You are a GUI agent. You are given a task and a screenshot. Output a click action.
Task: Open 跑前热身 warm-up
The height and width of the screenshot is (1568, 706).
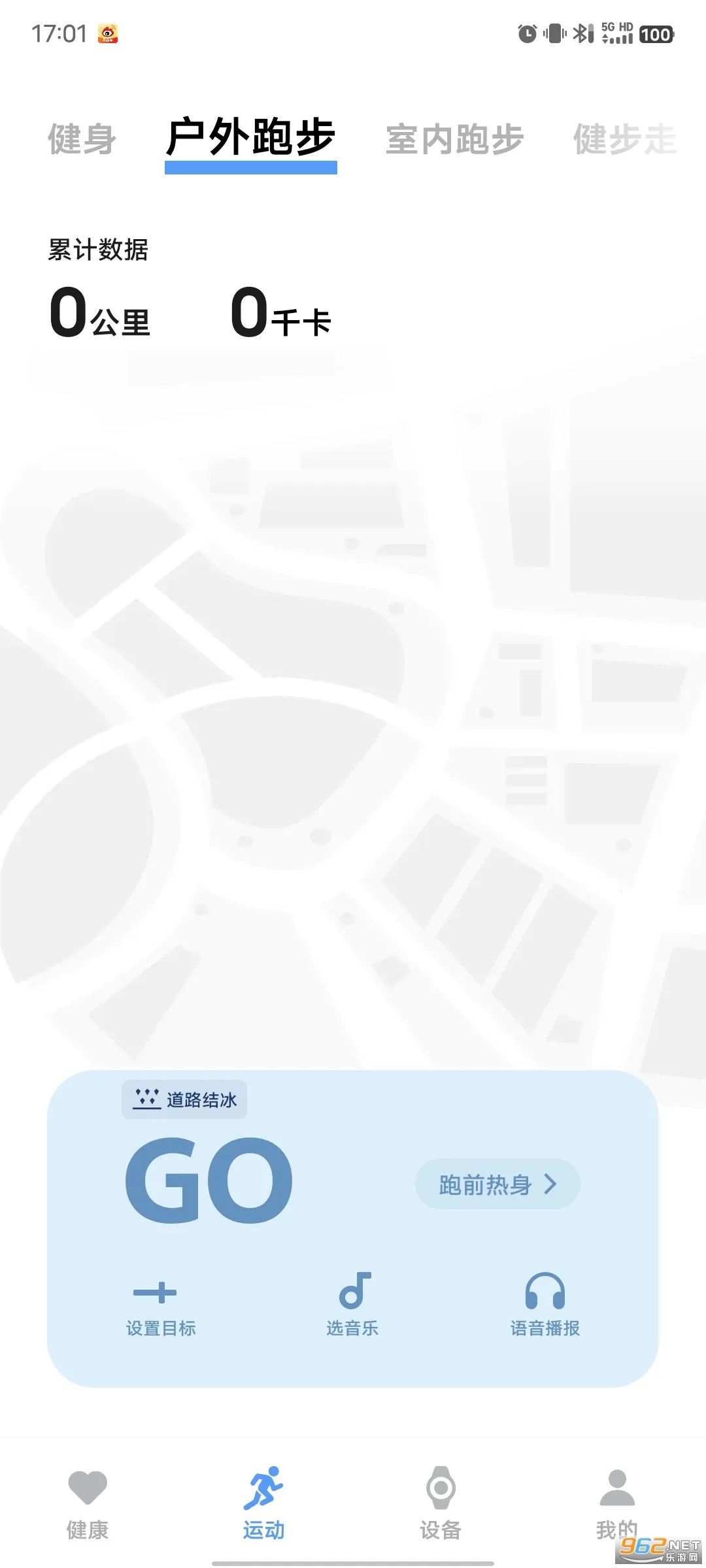point(497,1184)
